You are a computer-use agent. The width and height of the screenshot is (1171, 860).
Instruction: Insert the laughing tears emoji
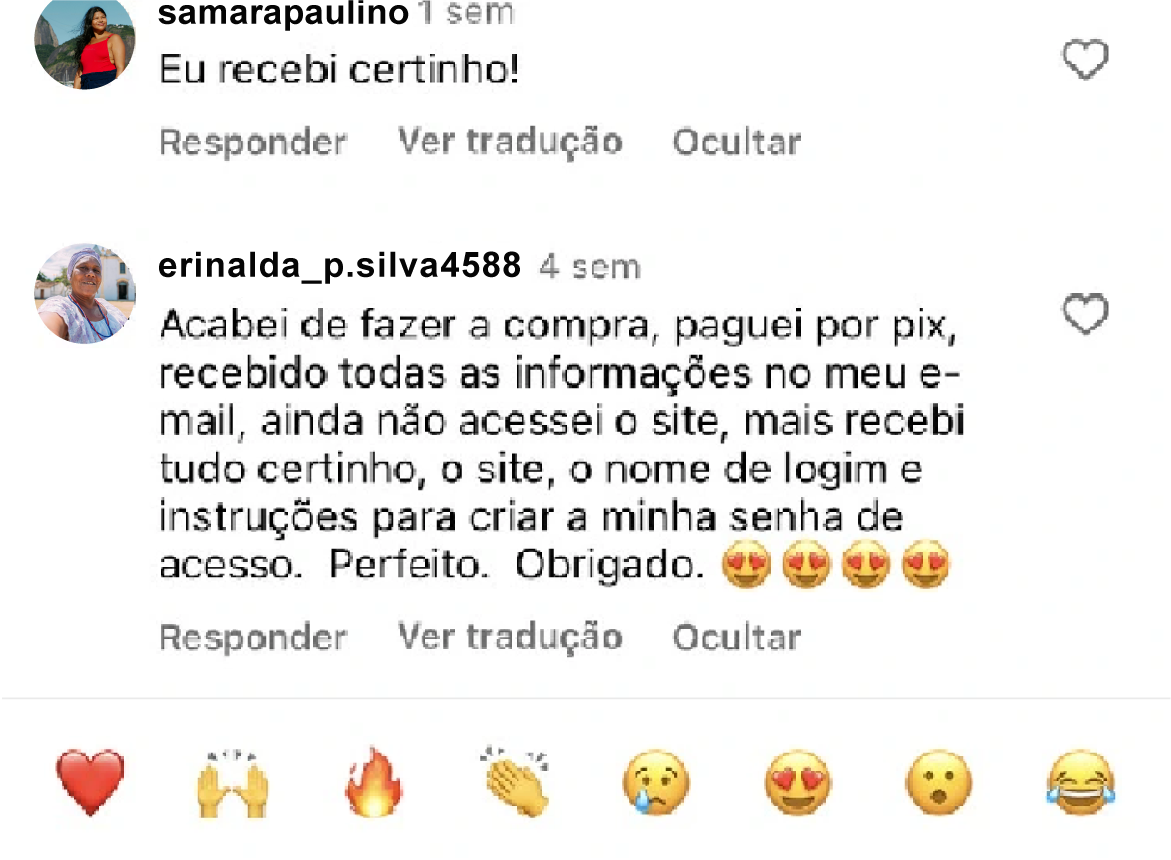point(1080,782)
